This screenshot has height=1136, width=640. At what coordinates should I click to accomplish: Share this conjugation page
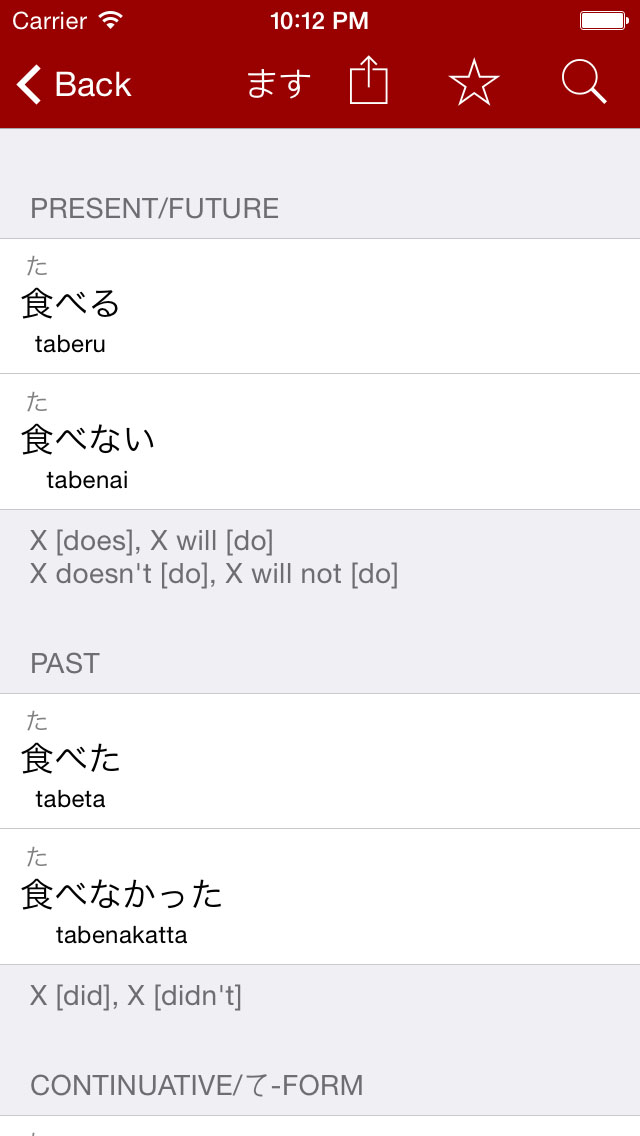click(368, 82)
